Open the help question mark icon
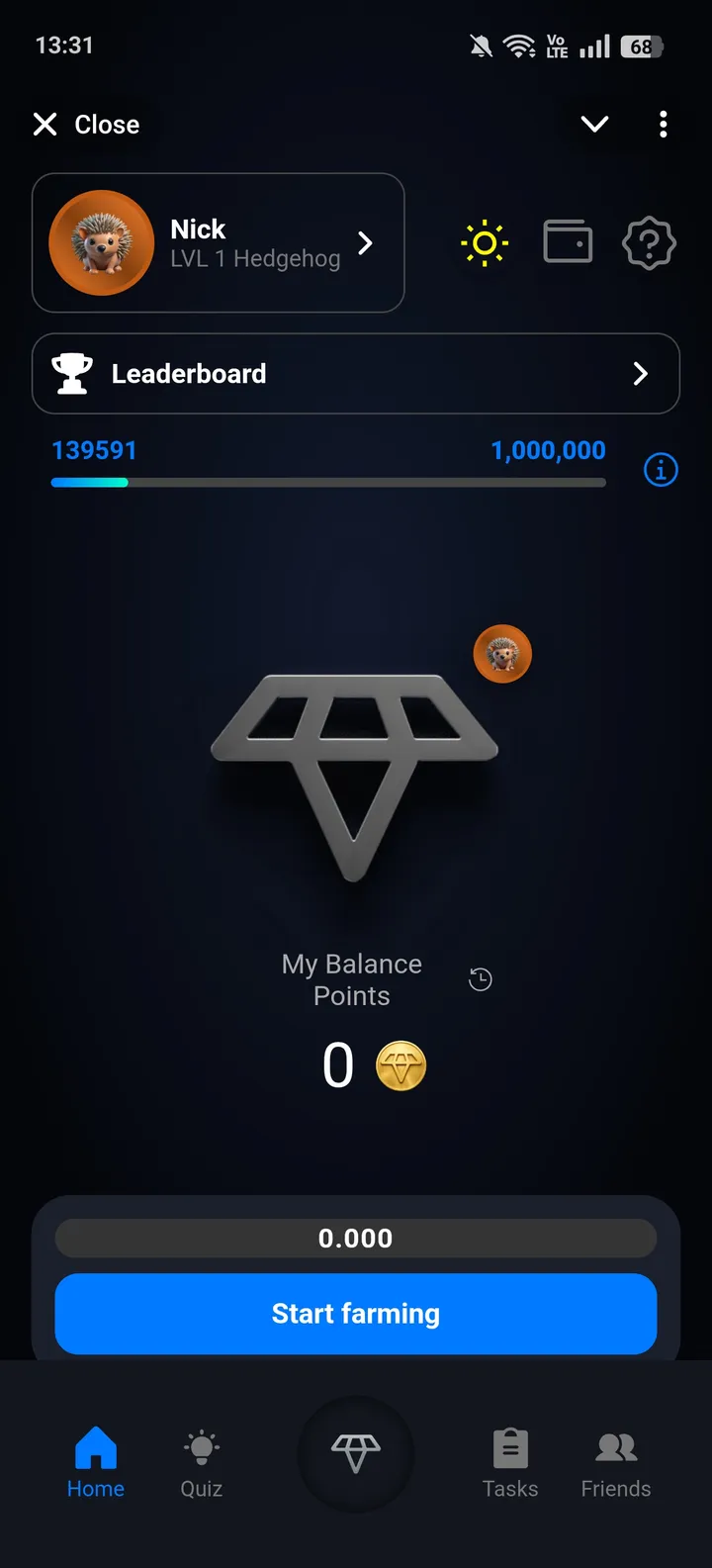 [x=649, y=243]
